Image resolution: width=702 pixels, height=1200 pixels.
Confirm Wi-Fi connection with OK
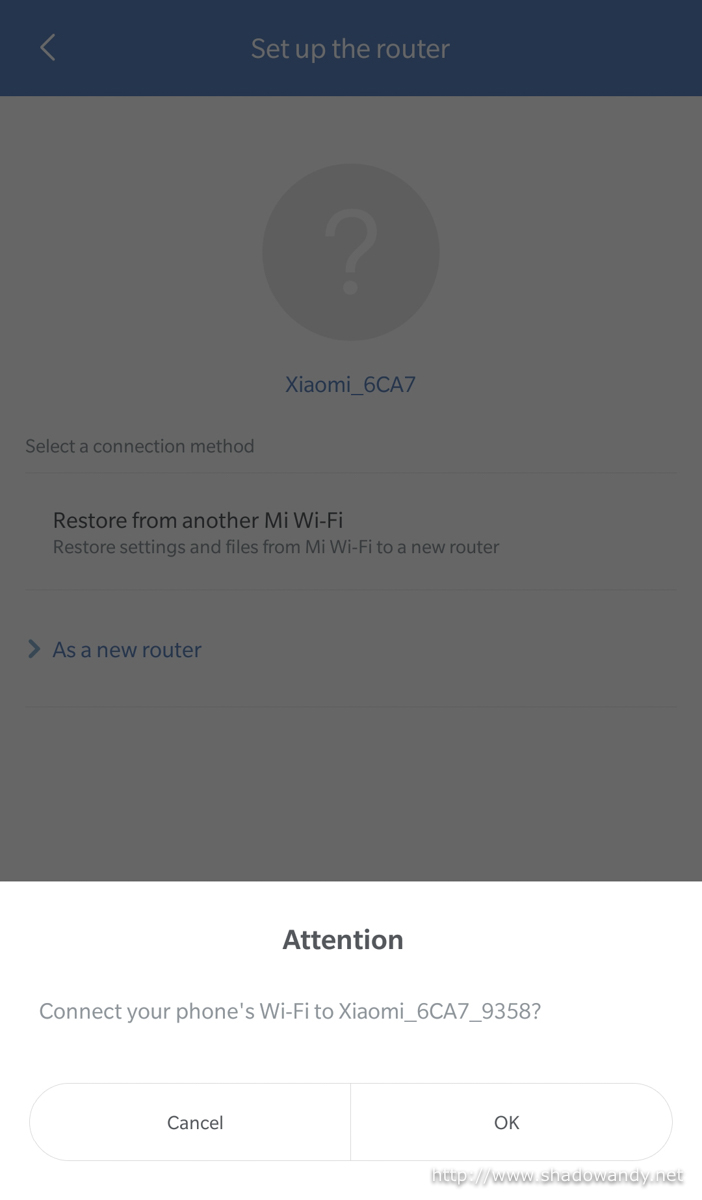tap(511, 1122)
